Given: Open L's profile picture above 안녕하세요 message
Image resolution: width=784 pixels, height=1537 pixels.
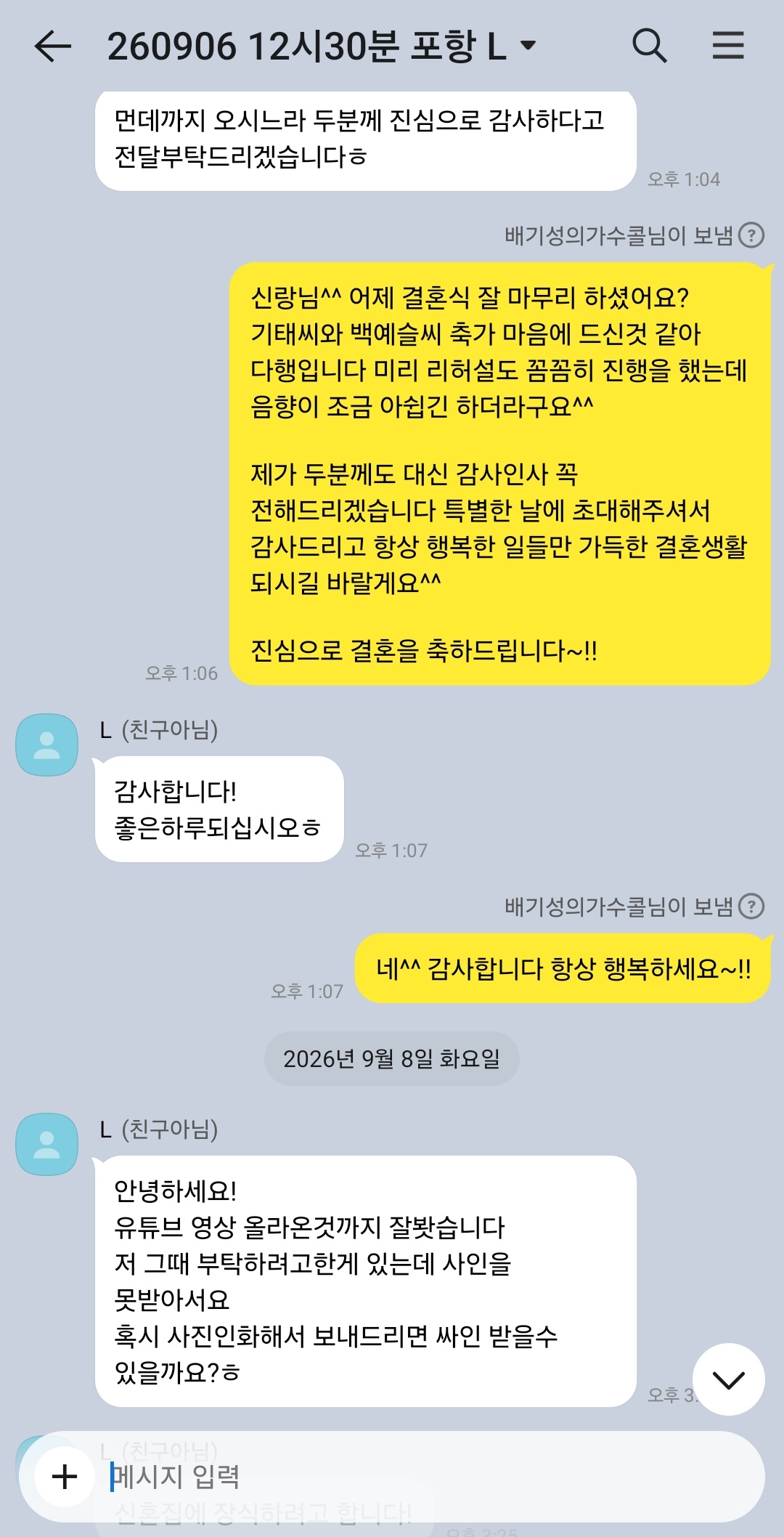Looking at the screenshot, I should 47,1144.
